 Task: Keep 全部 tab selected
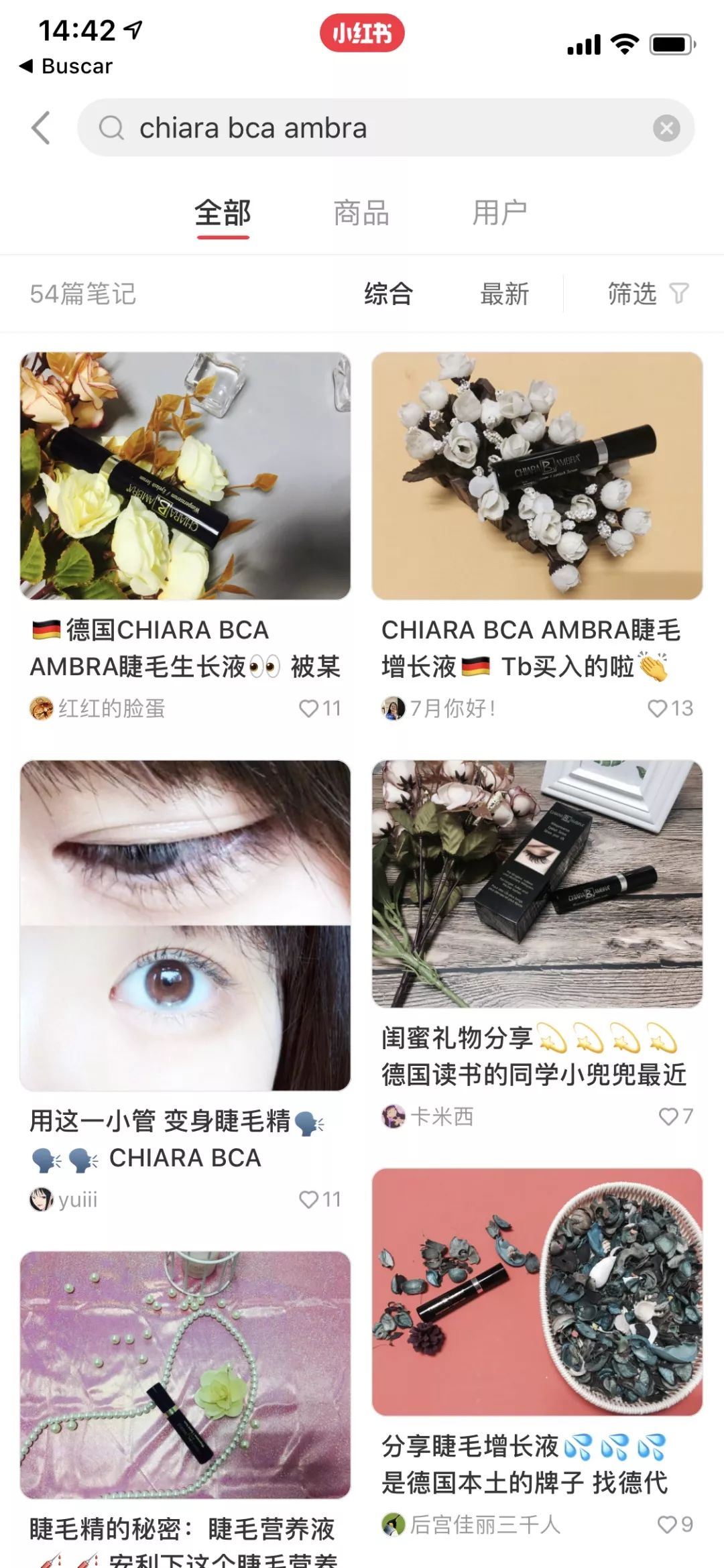[223, 212]
